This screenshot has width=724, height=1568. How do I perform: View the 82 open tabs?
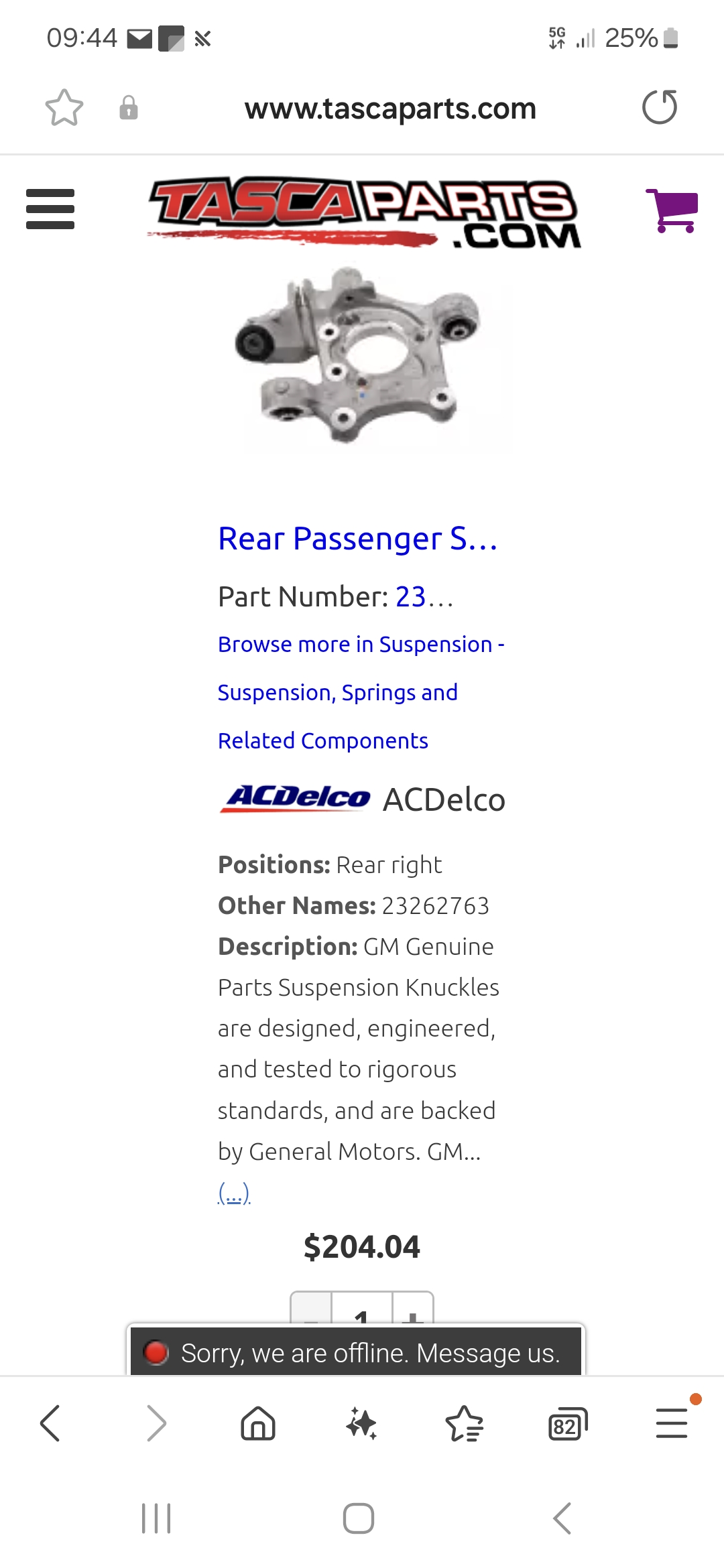(567, 1423)
